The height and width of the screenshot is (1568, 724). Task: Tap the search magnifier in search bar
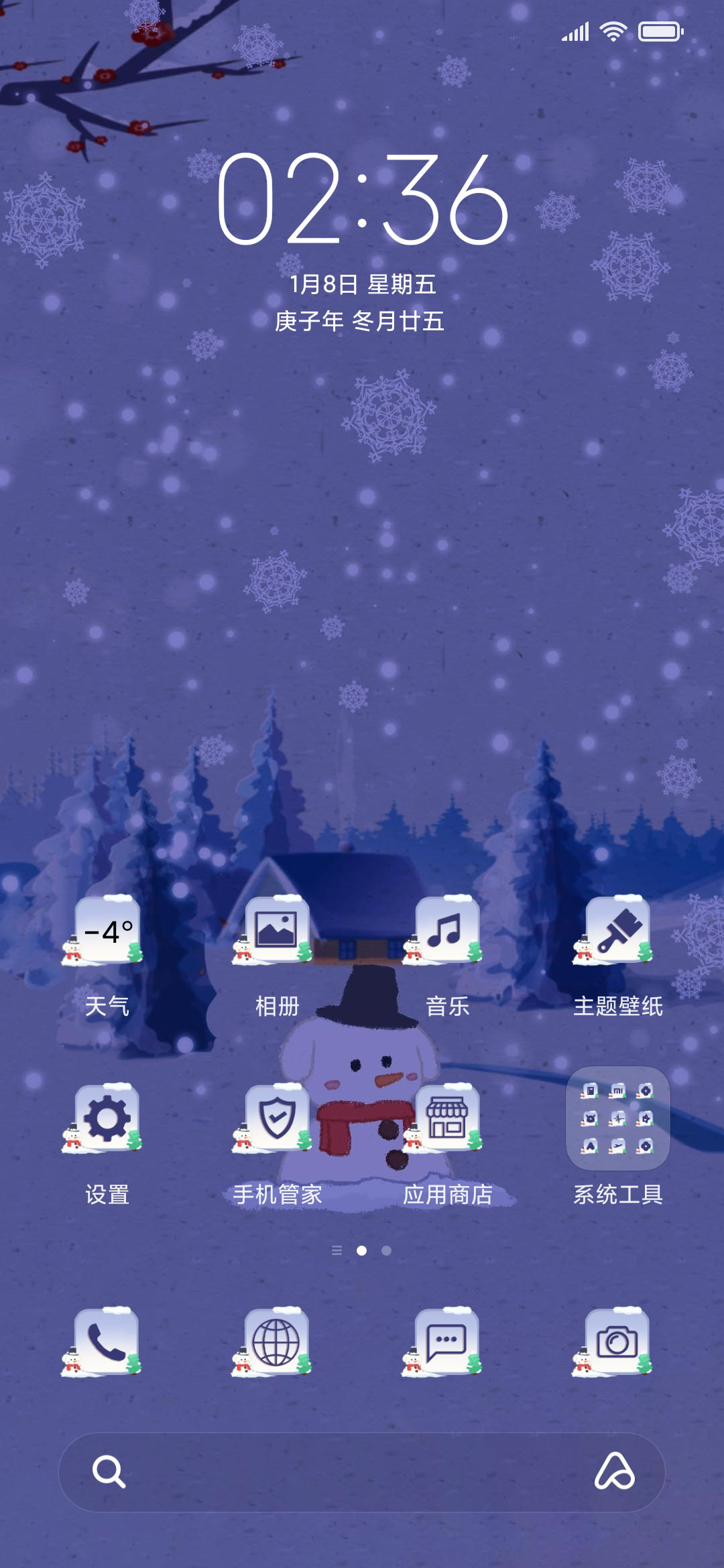coord(109,1472)
